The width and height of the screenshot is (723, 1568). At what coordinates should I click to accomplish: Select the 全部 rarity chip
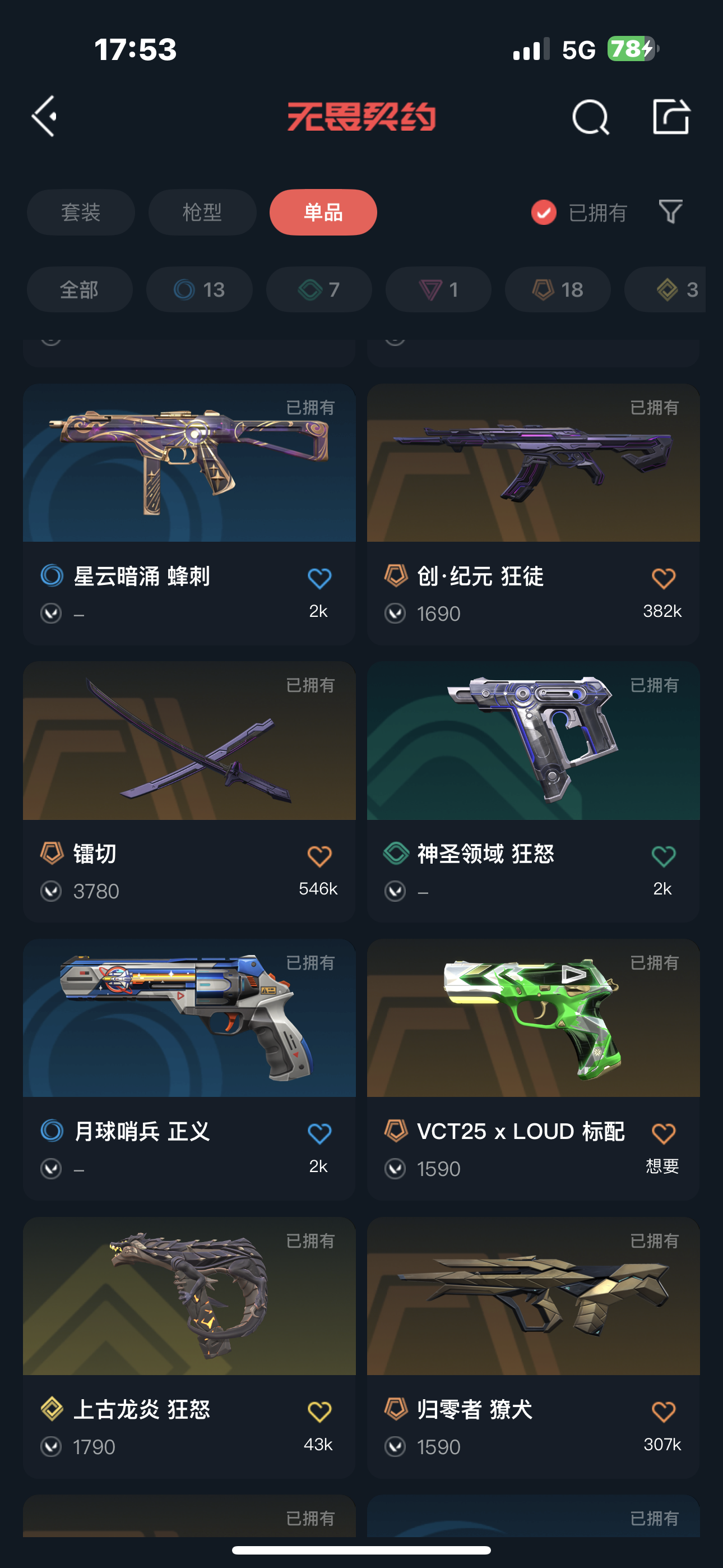coord(79,290)
